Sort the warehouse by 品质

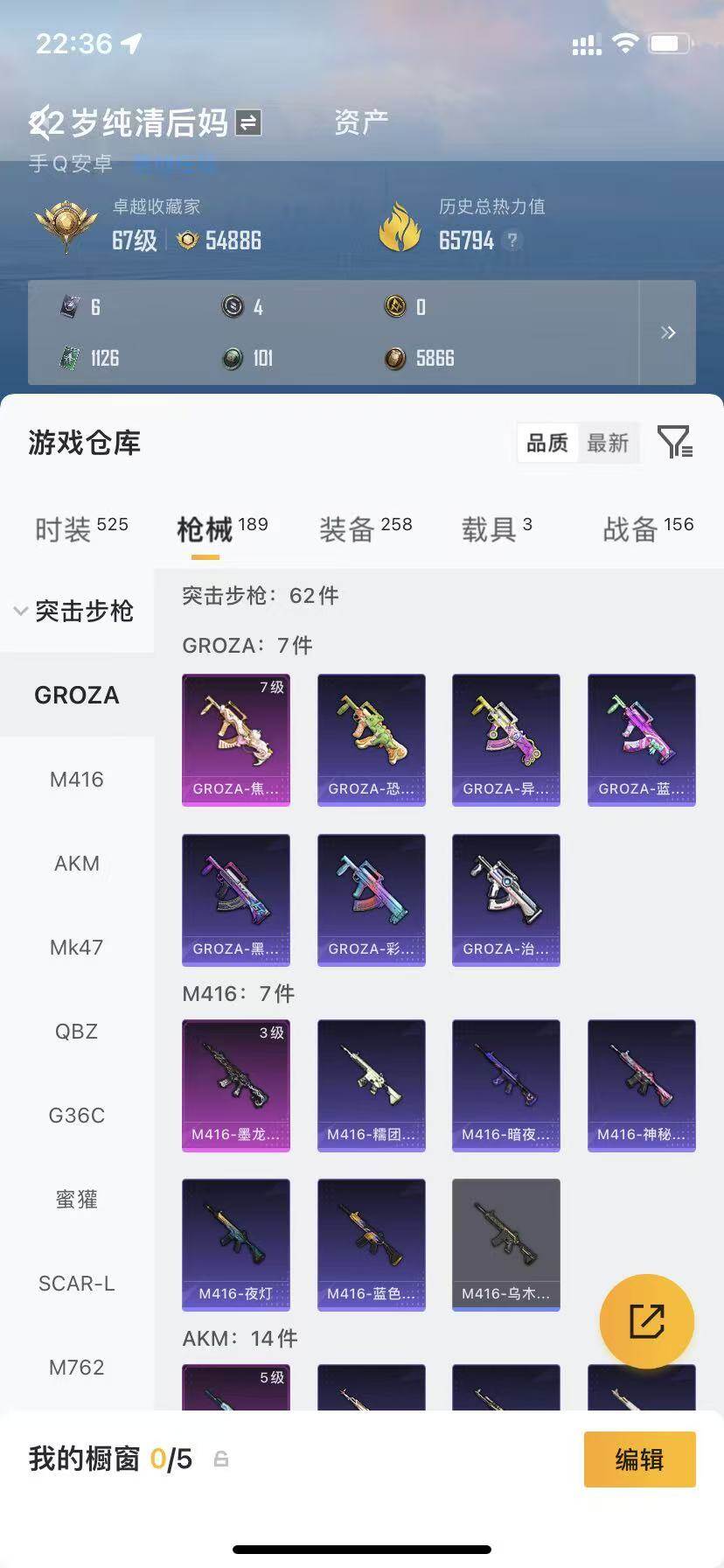click(547, 443)
